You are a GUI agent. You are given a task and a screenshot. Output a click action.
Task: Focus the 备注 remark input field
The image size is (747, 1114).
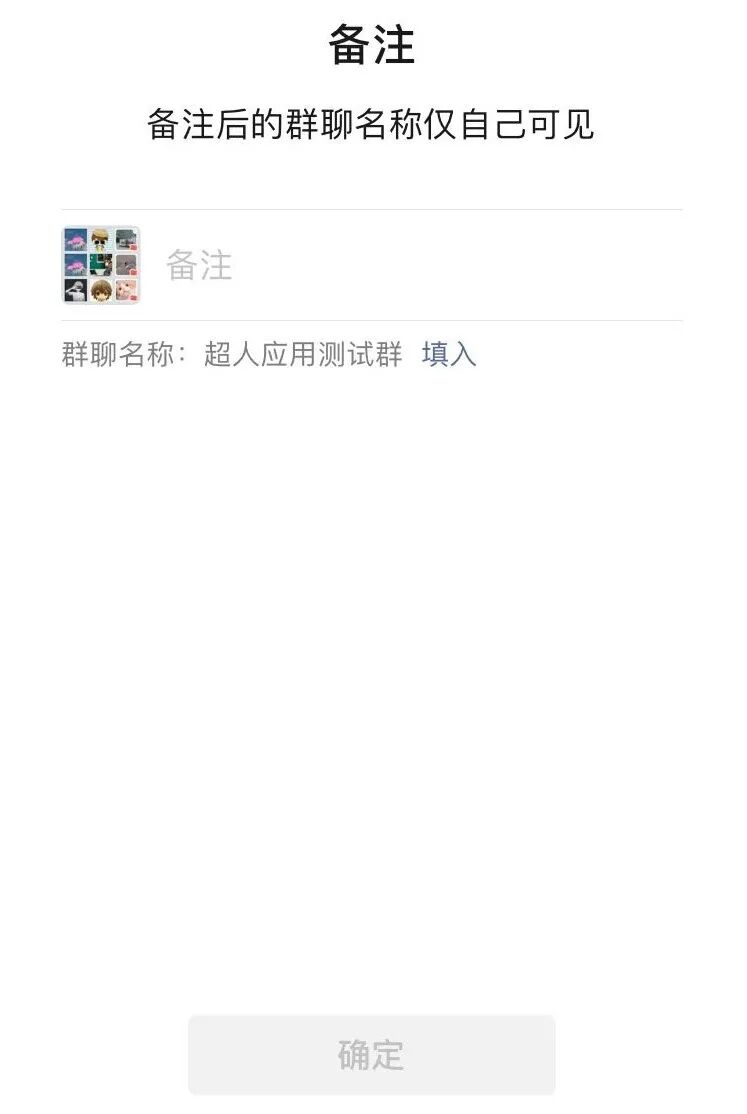tap(420, 266)
